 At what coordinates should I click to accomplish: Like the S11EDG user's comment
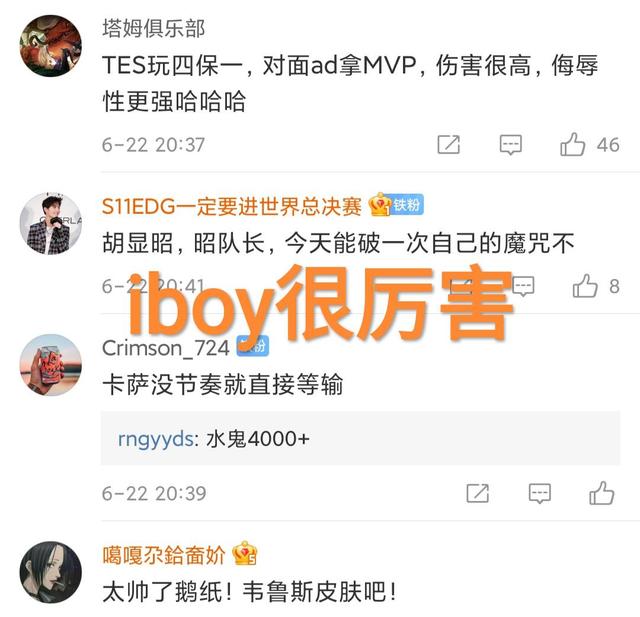click(x=584, y=286)
